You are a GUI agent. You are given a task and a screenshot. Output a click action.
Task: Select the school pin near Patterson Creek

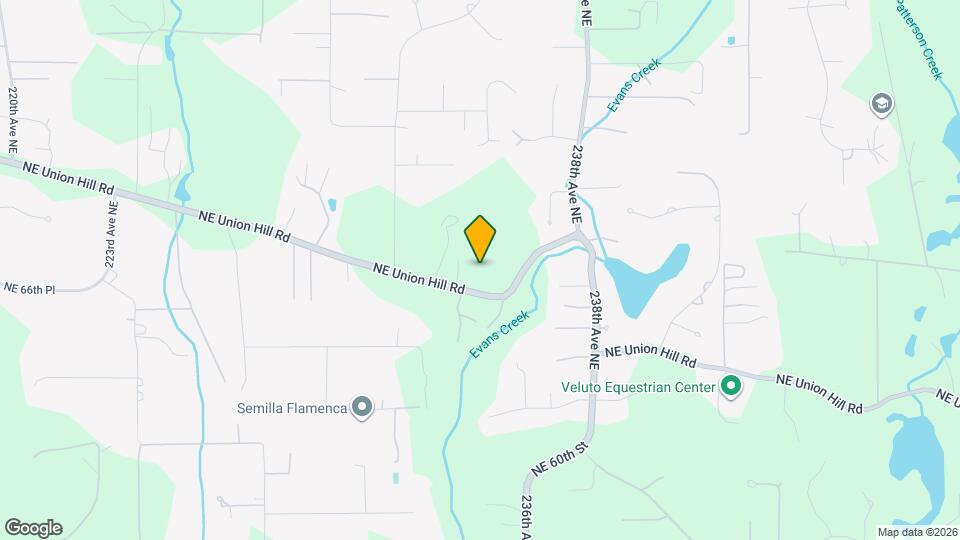pos(882,104)
